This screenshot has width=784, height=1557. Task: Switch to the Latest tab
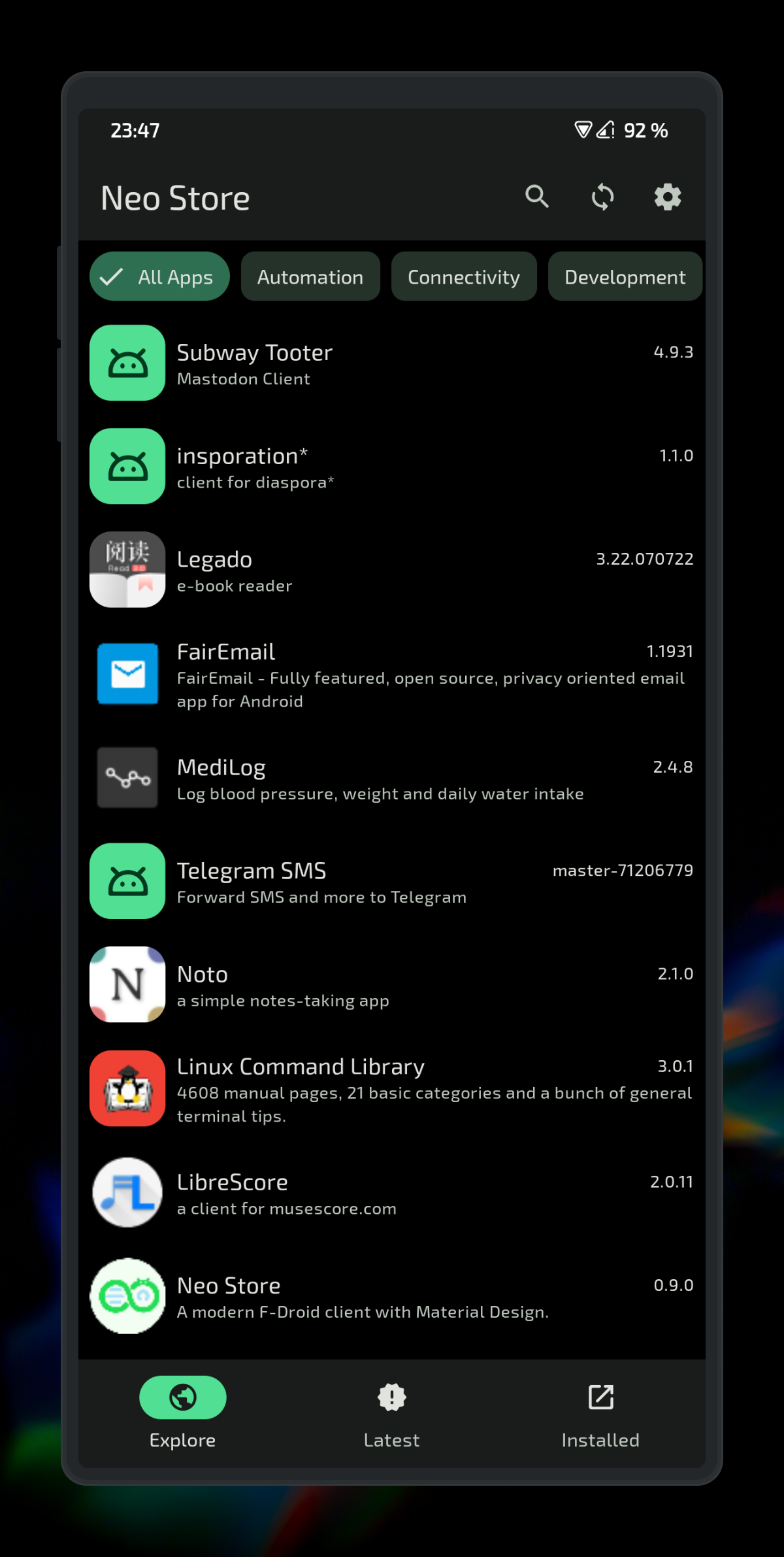pyautogui.click(x=392, y=1414)
